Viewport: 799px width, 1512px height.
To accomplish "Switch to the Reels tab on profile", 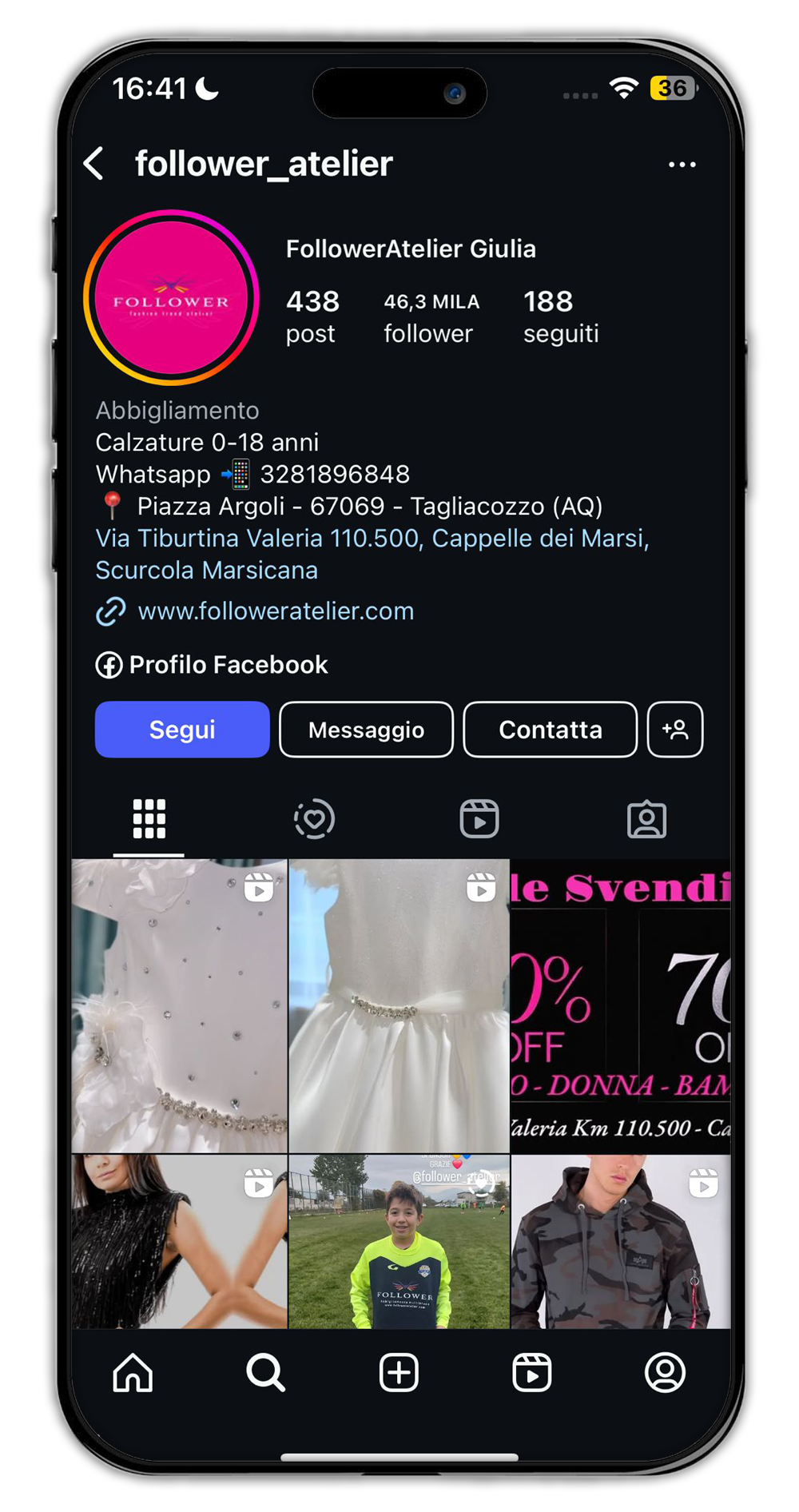I will 479,819.
